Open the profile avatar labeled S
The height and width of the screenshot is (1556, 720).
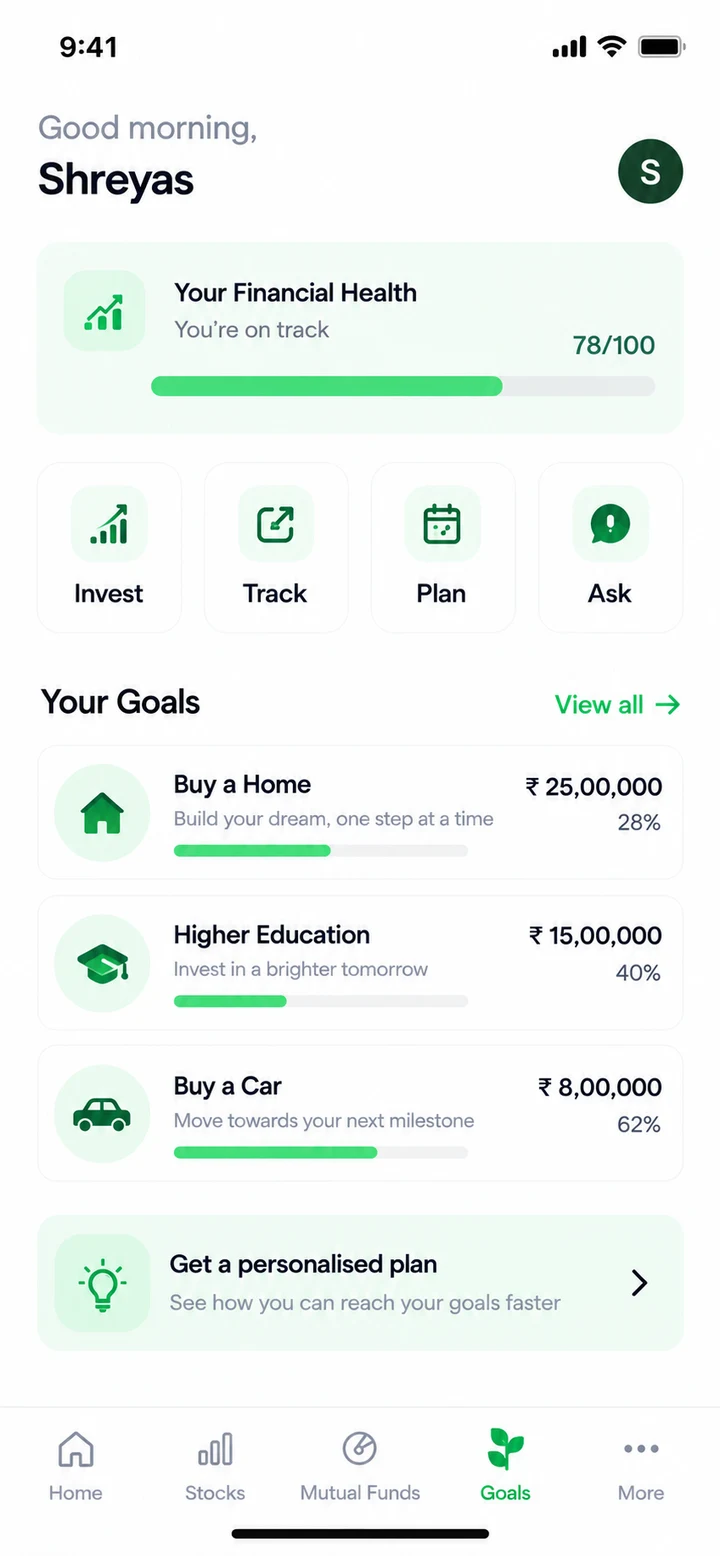click(650, 171)
